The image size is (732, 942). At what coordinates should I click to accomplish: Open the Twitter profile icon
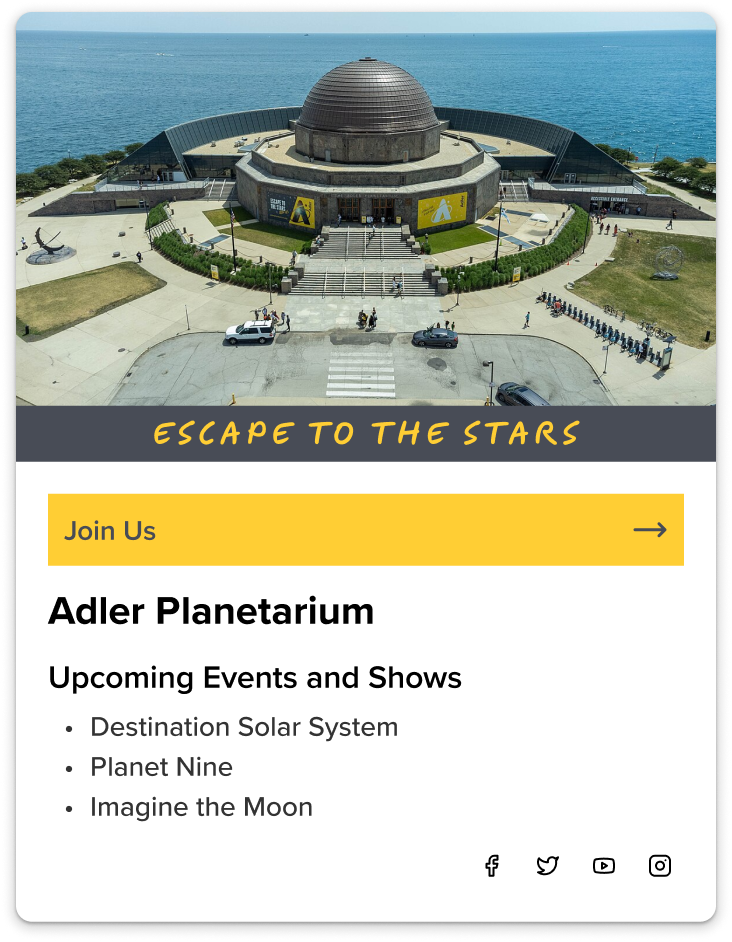tap(547, 866)
